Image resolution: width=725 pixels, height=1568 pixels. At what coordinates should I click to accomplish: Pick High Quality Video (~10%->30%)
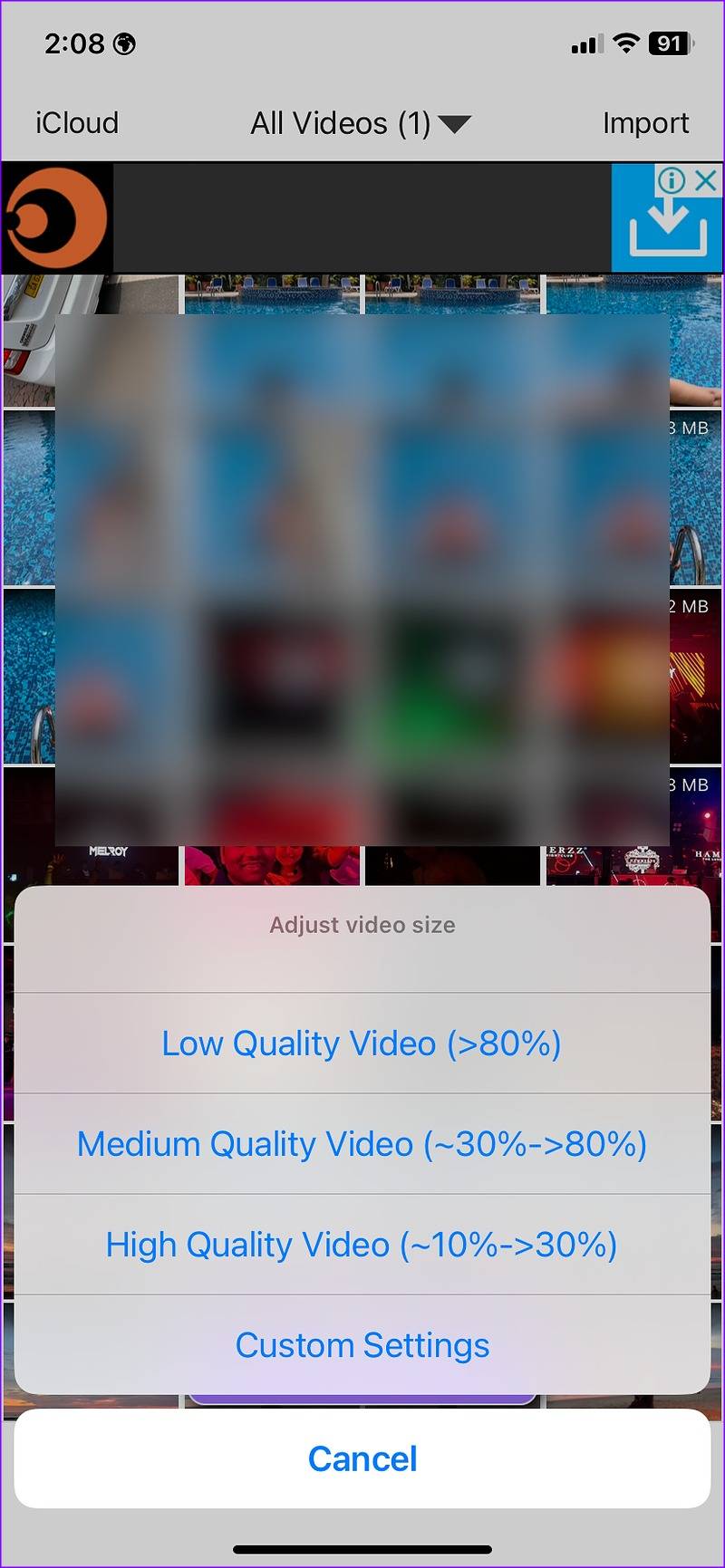(x=362, y=1245)
